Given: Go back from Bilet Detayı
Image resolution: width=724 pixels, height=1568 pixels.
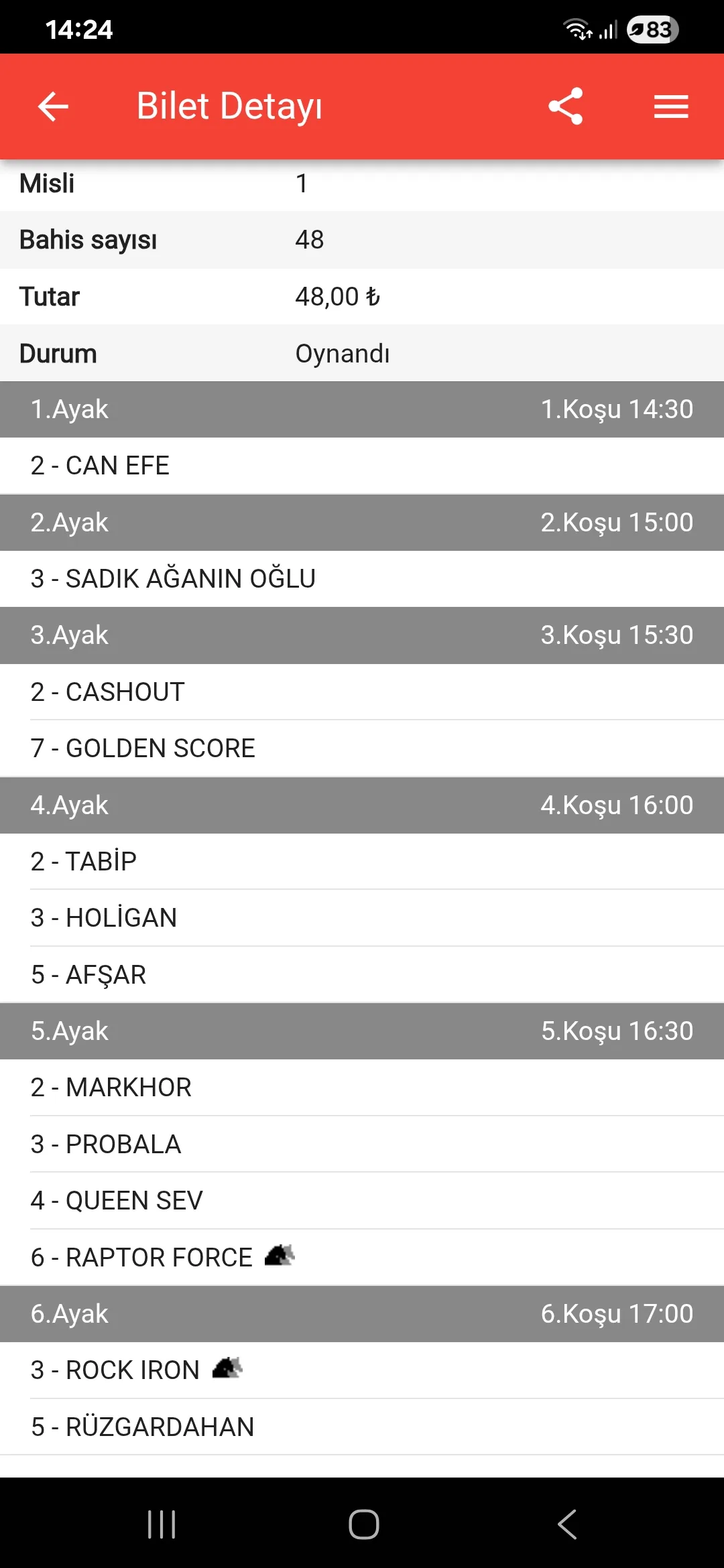Looking at the screenshot, I should 53,107.
